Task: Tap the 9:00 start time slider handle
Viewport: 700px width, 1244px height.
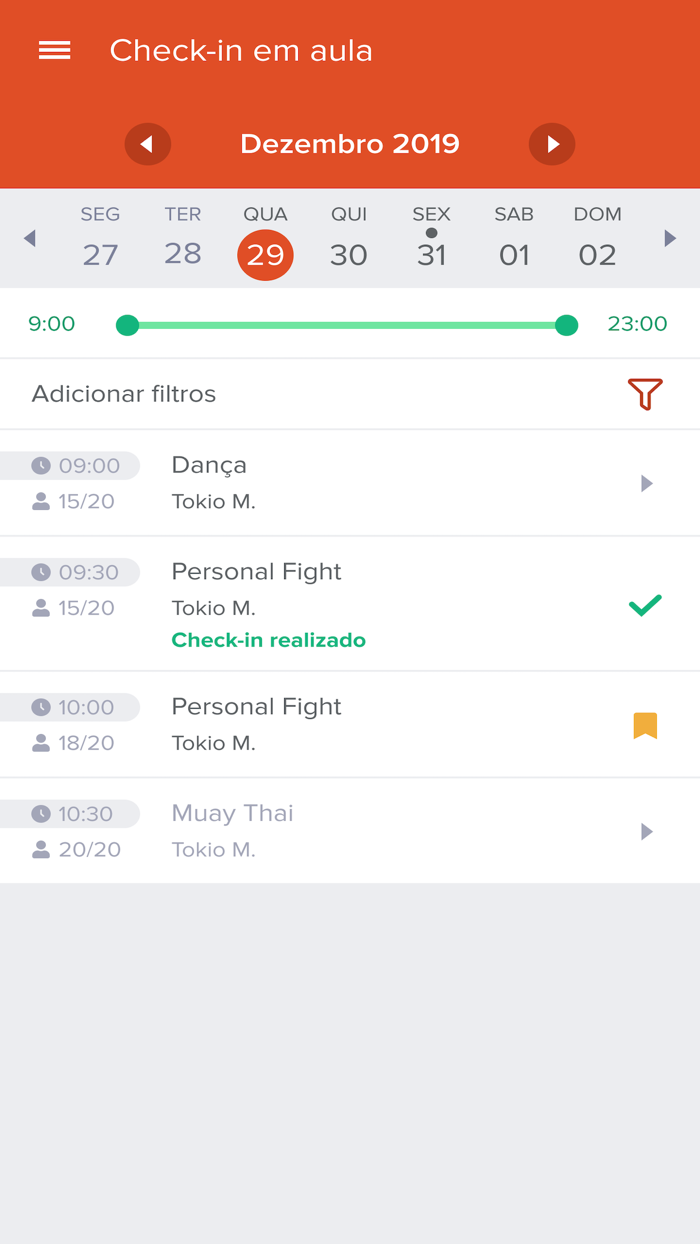Action: coord(127,325)
